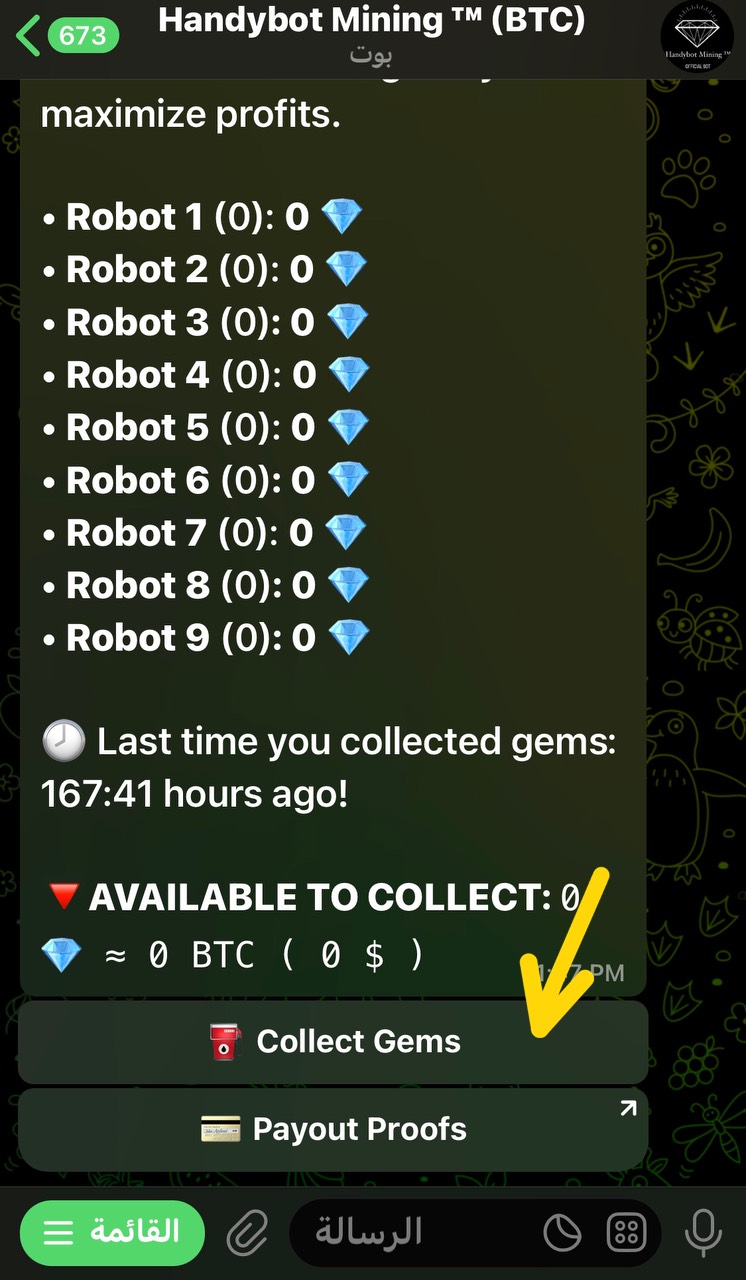The height and width of the screenshot is (1280, 746).
Task: Open the bot menu القائمة
Action: pos(112,1232)
